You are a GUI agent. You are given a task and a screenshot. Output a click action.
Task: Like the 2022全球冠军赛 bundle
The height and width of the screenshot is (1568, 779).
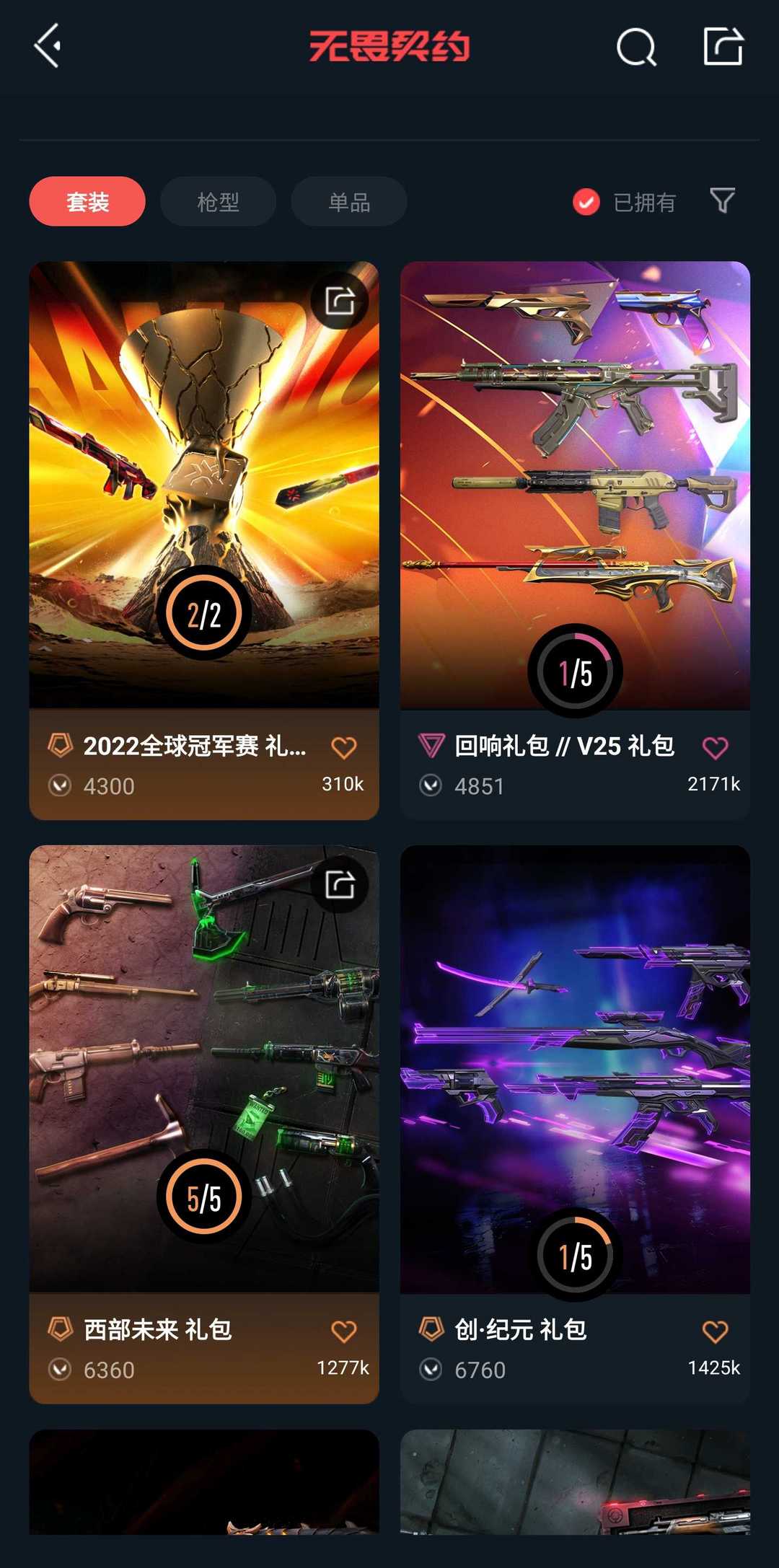[344, 748]
